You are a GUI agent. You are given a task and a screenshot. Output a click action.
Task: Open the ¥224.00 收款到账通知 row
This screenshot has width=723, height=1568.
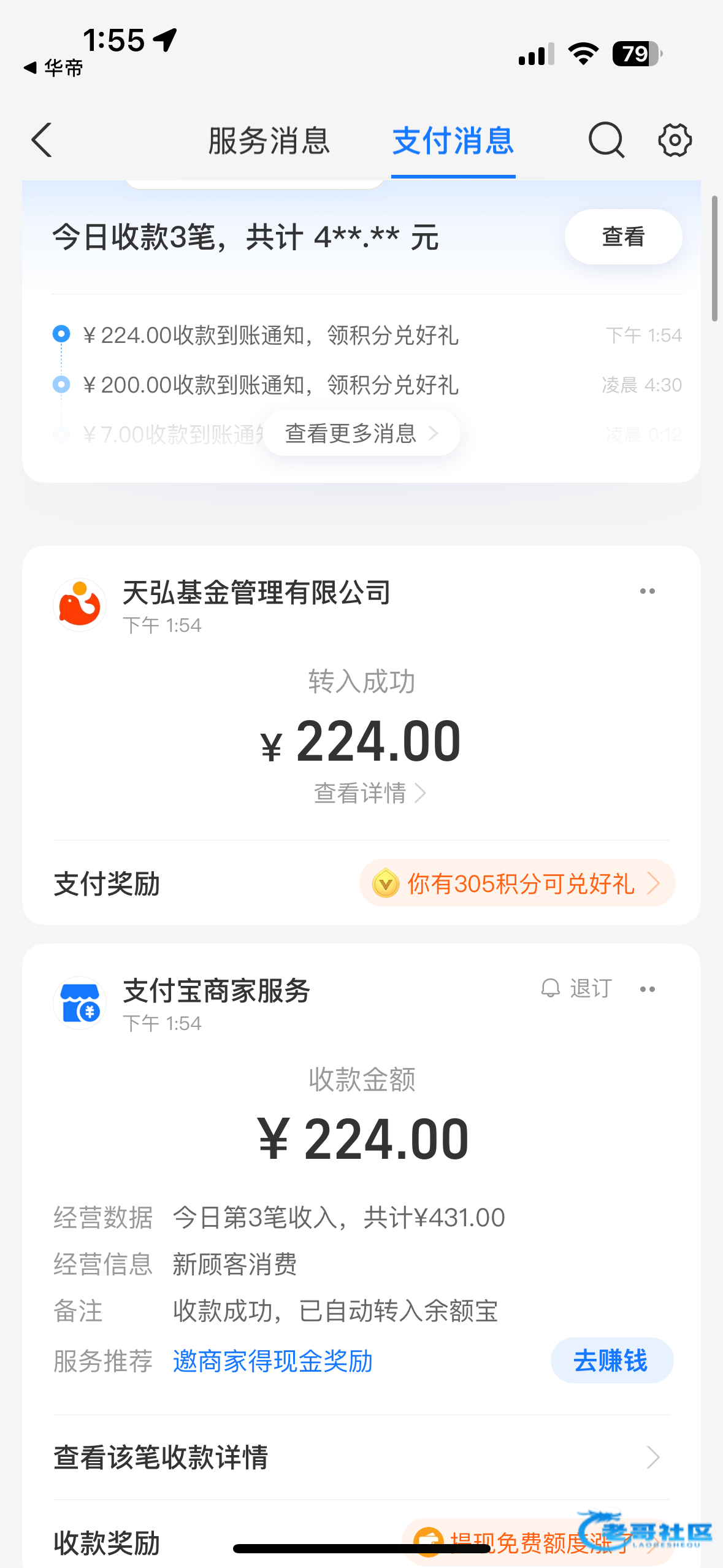(270, 336)
